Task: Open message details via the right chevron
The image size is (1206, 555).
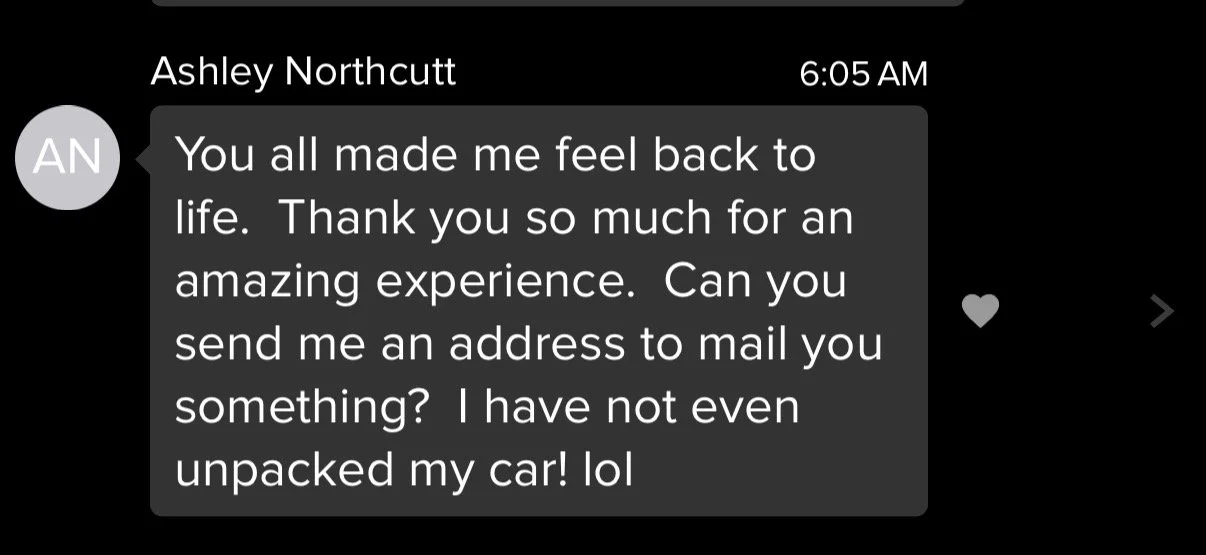Action: [x=1161, y=311]
